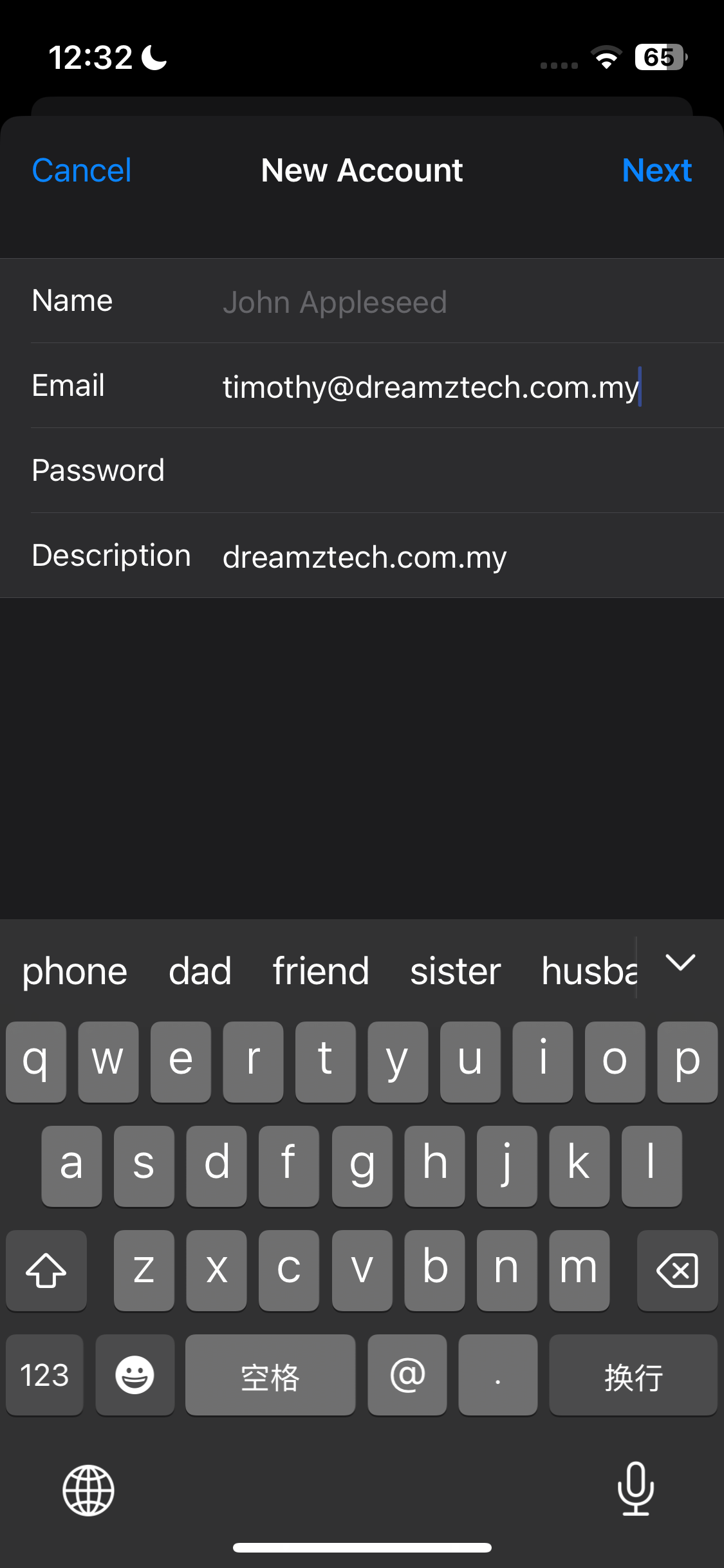724x1568 pixels.
Task: Focus the Name text field
Action: coord(450,302)
